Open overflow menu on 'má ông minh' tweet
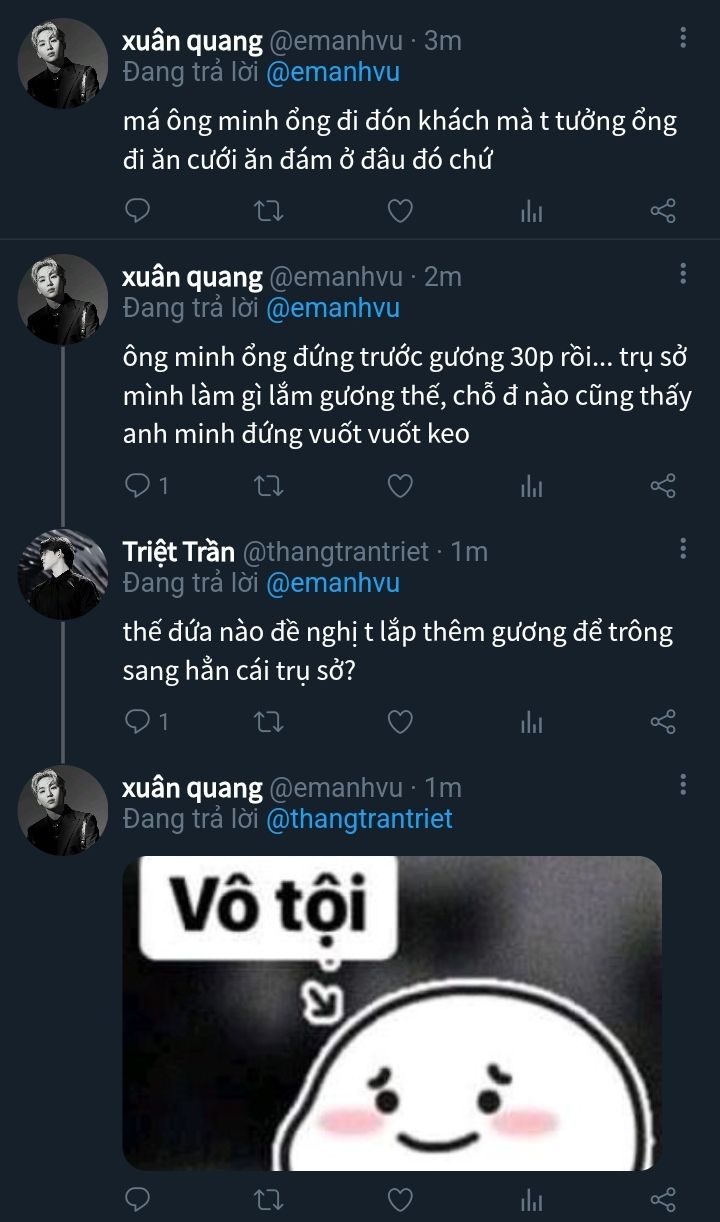The height and width of the screenshot is (1222, 720). click(x=683, y=38)
